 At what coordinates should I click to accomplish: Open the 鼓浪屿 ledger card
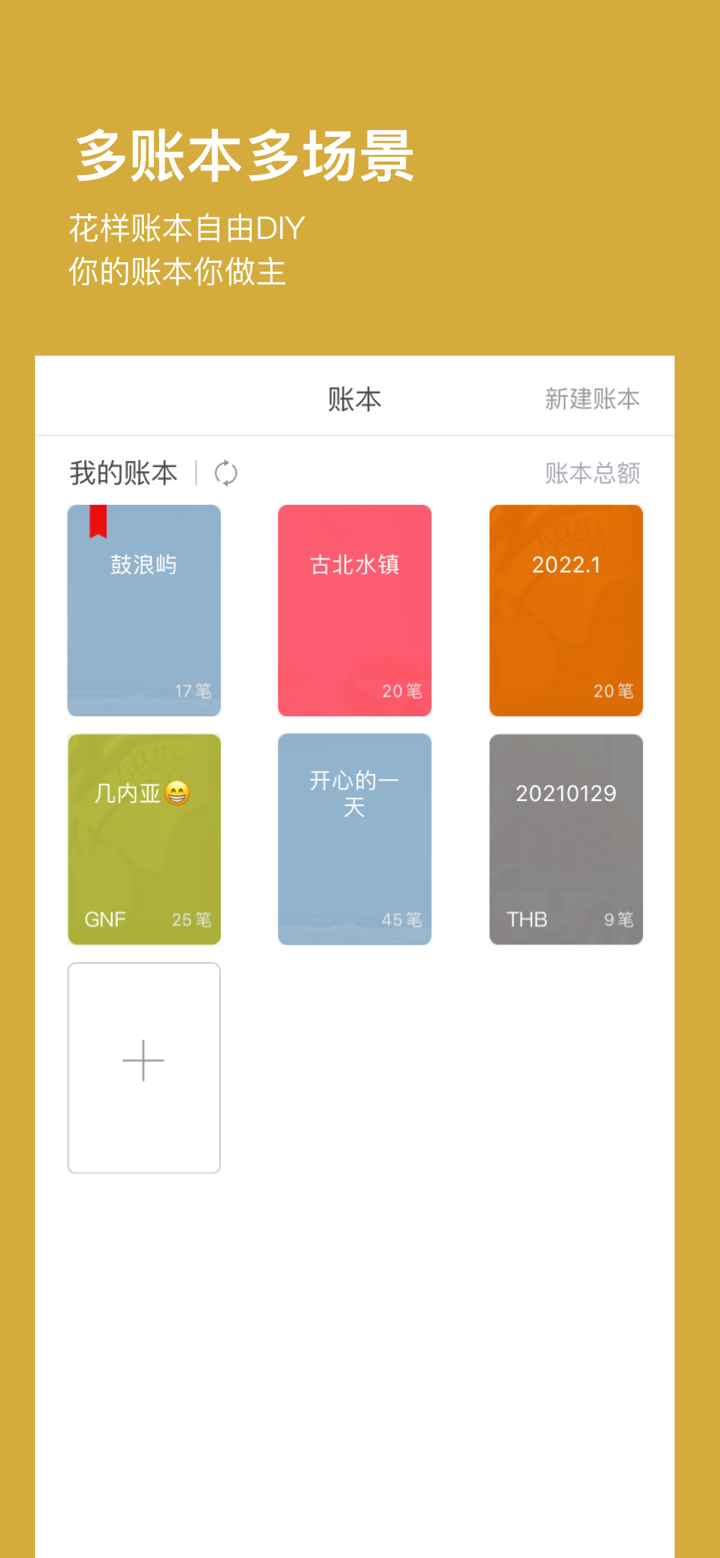143,610
